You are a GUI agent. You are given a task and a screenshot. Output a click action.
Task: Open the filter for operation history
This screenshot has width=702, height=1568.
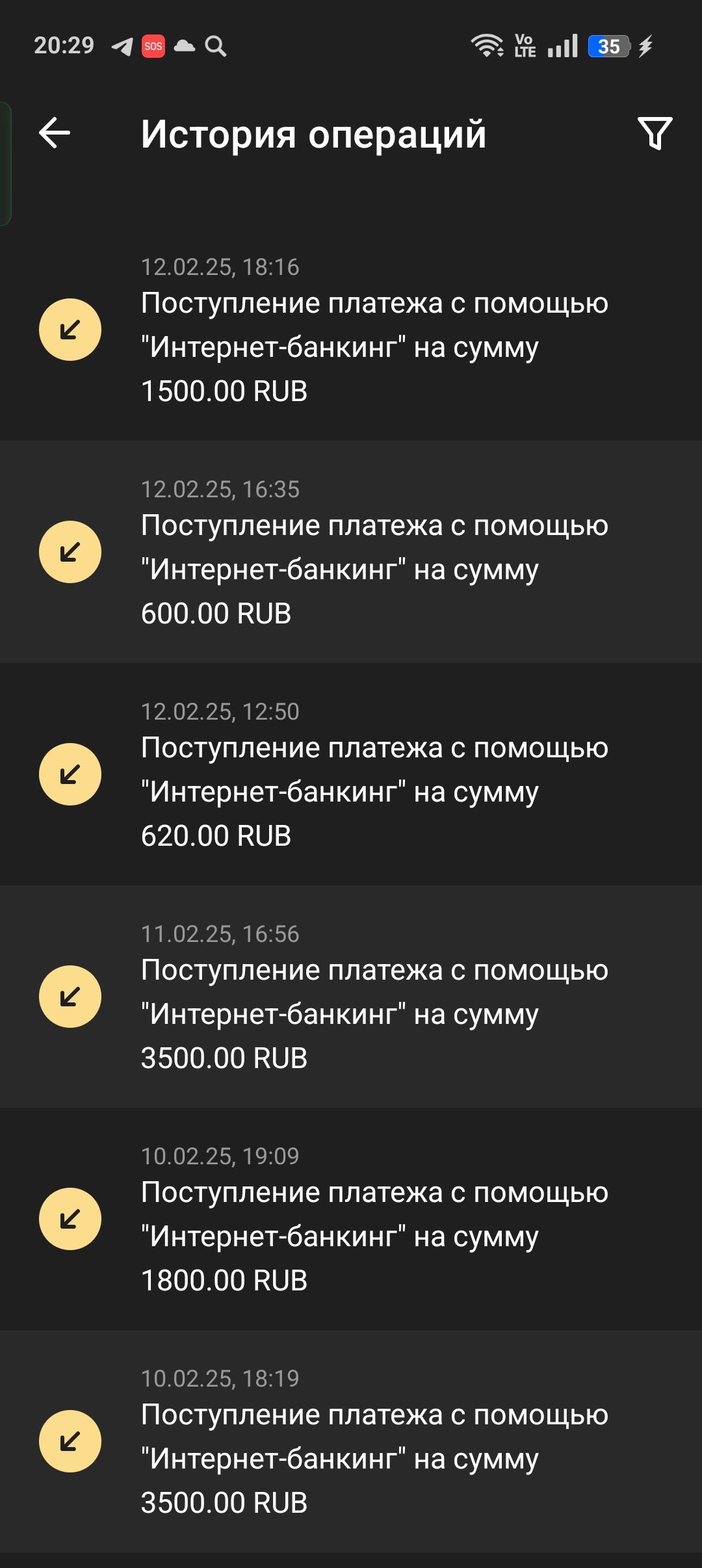point(655,133)
